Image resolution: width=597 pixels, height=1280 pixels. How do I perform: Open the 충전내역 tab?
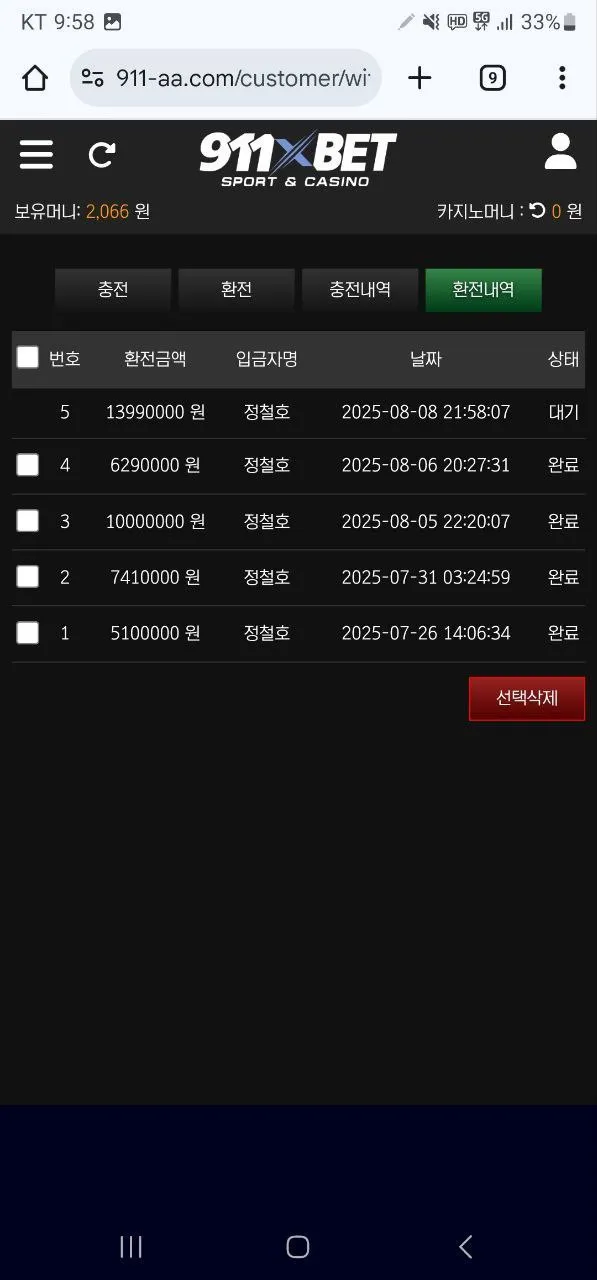pyautogui.click(x=360, y=290)
